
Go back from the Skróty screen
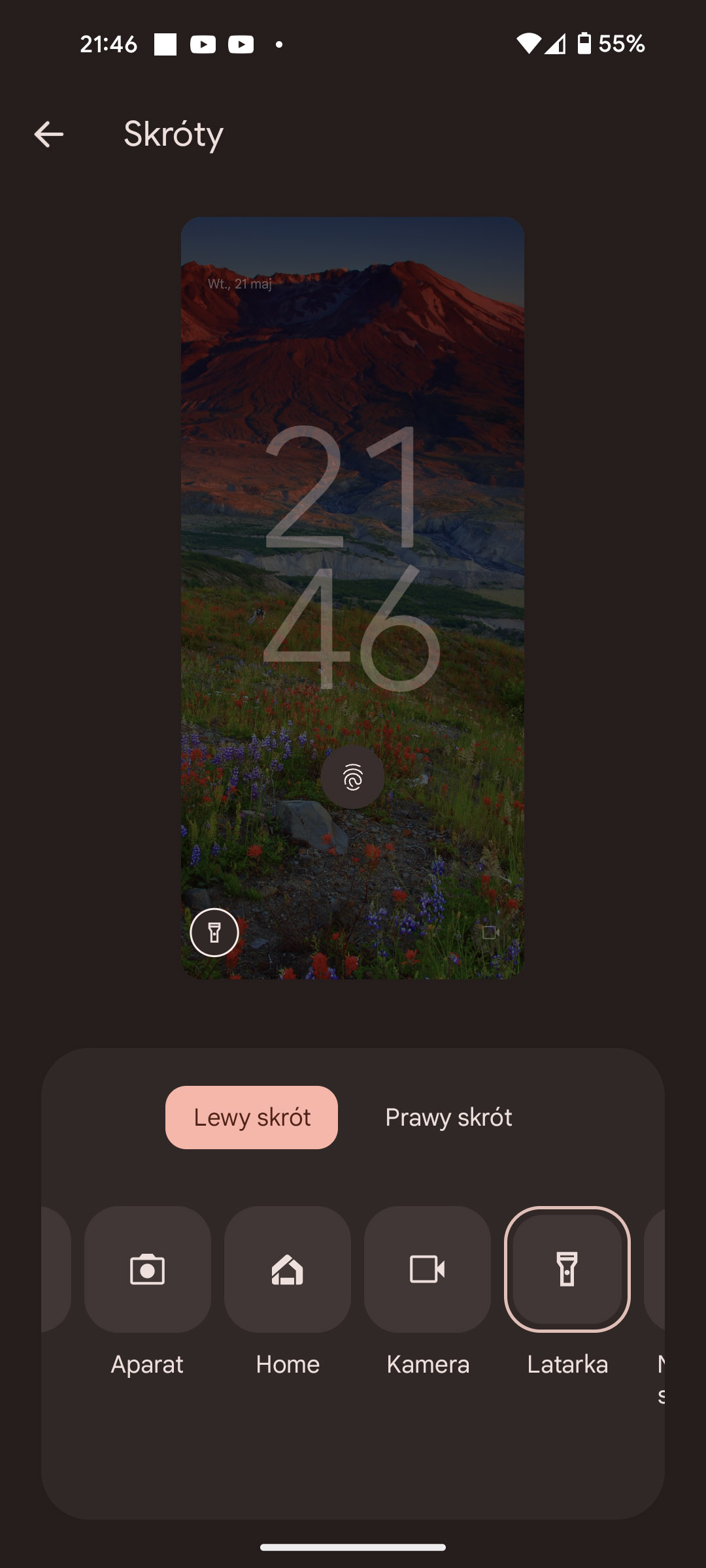[x=49, y=135]
